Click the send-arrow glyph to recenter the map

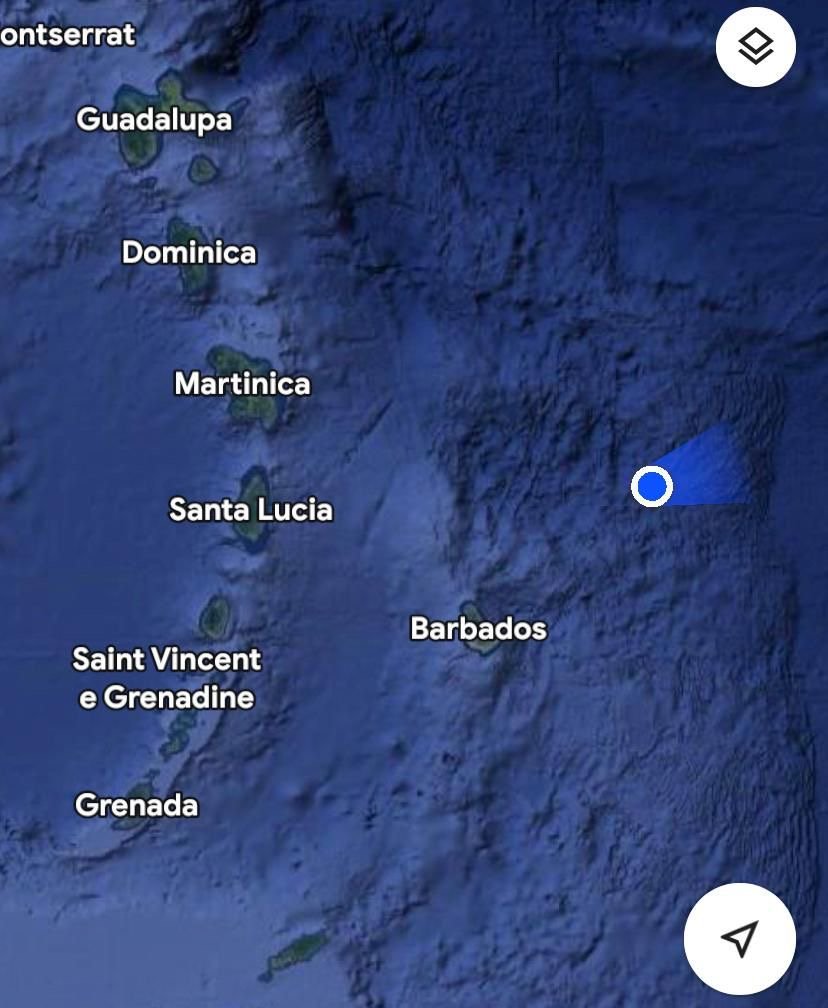coord(740,936)
